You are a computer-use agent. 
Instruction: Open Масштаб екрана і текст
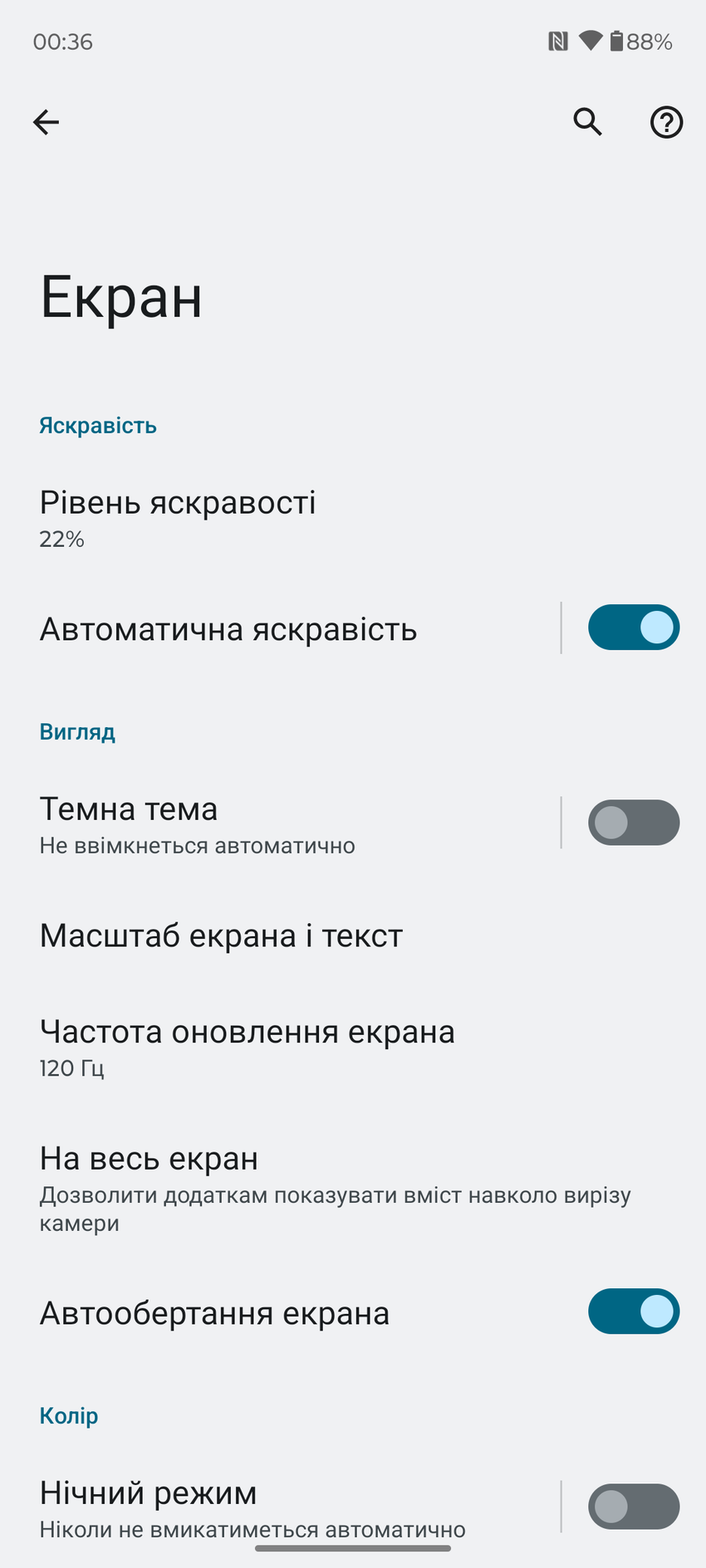tap(221, 935)
